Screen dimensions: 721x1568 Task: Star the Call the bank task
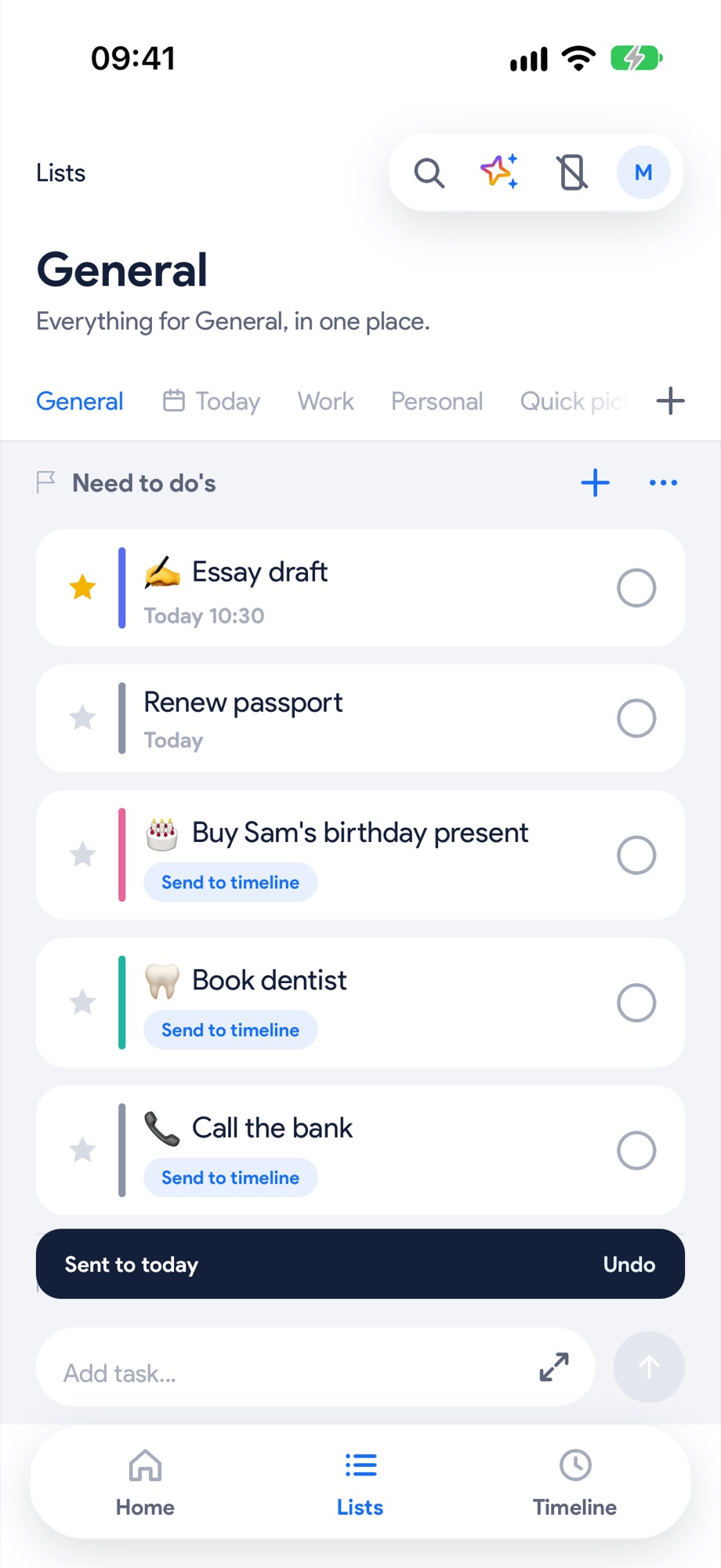click(82, 1150)
